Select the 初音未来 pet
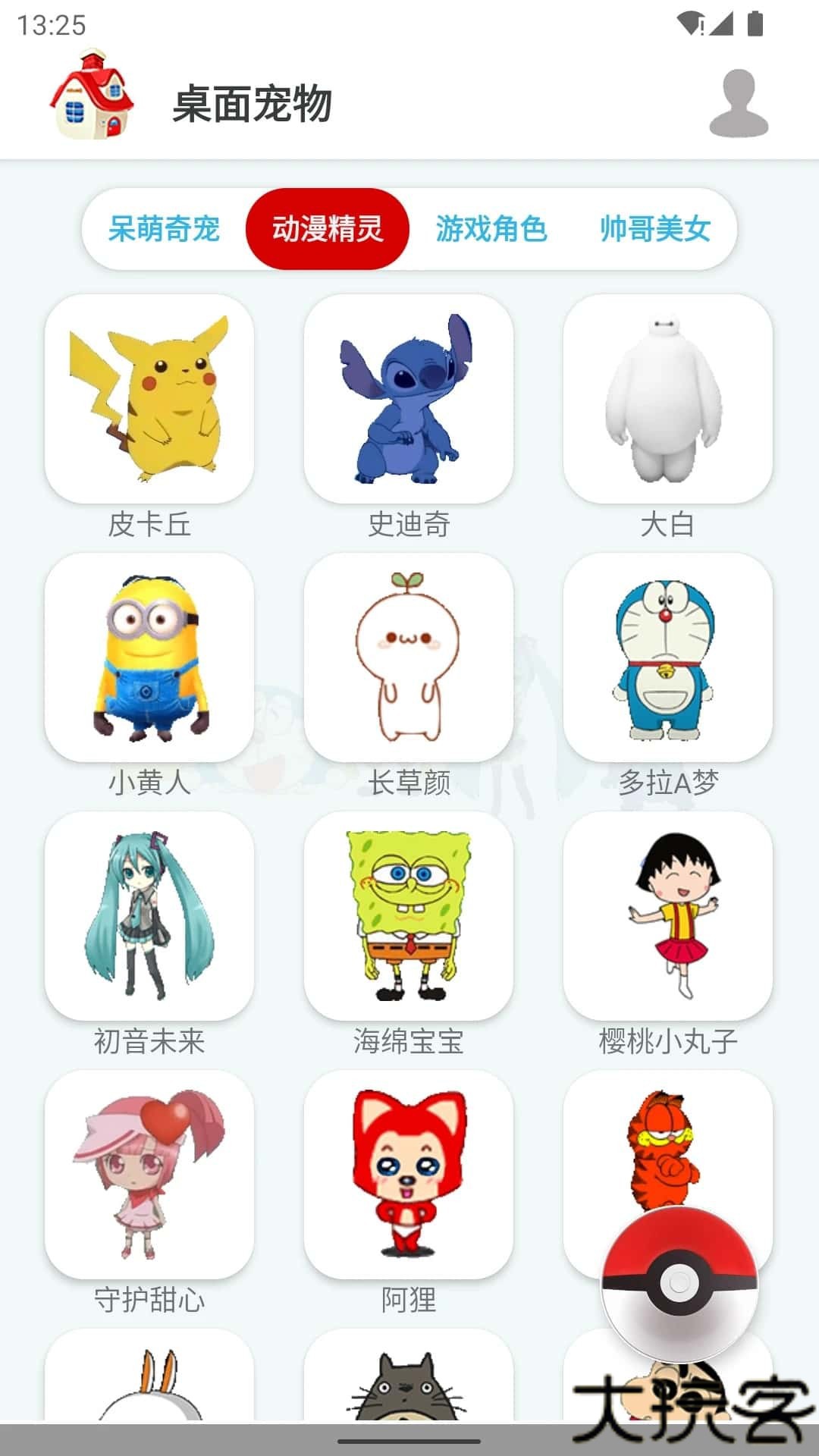819x1456 pixels. [149, 916]
